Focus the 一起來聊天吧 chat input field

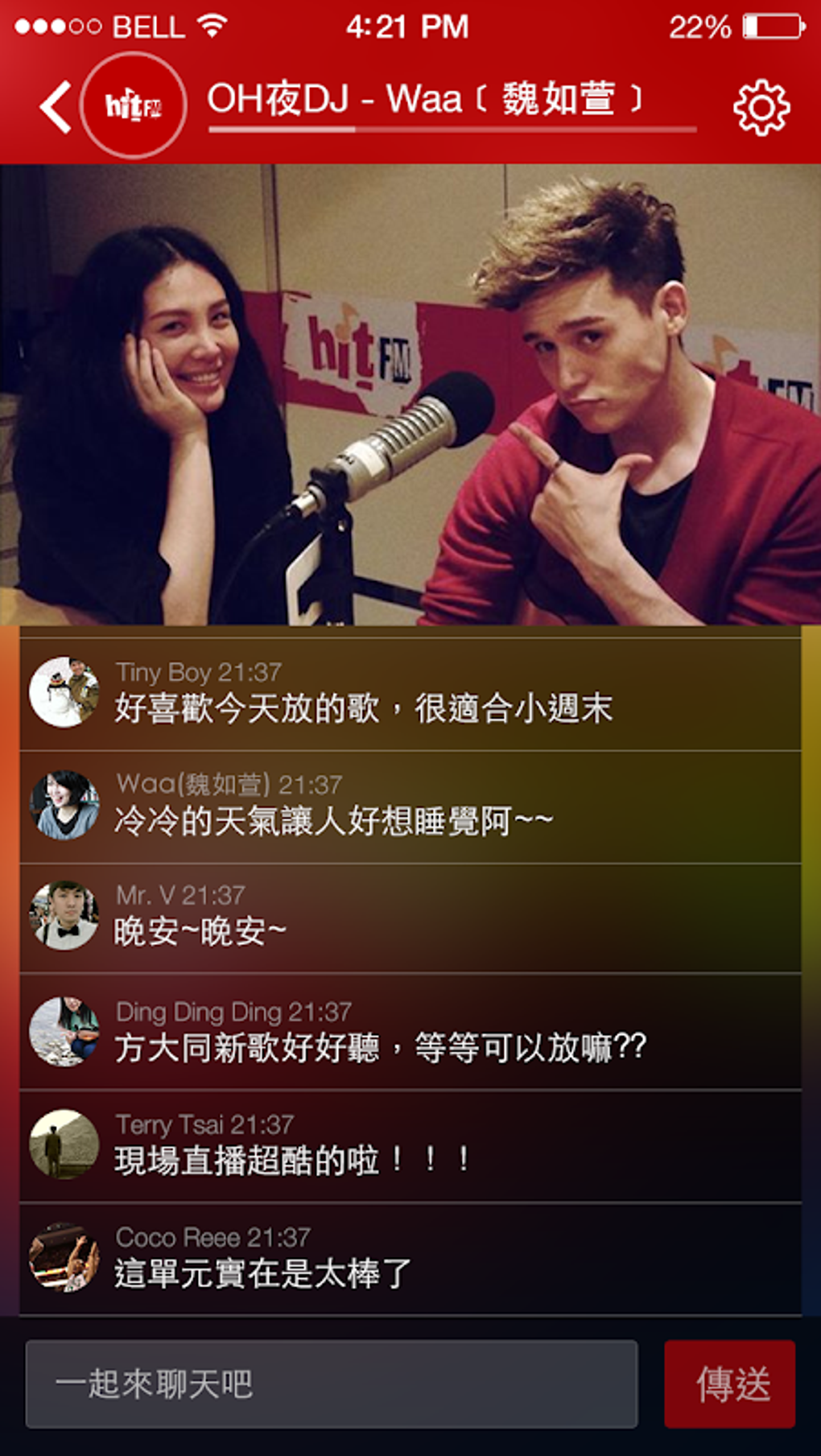point(331,1384)
